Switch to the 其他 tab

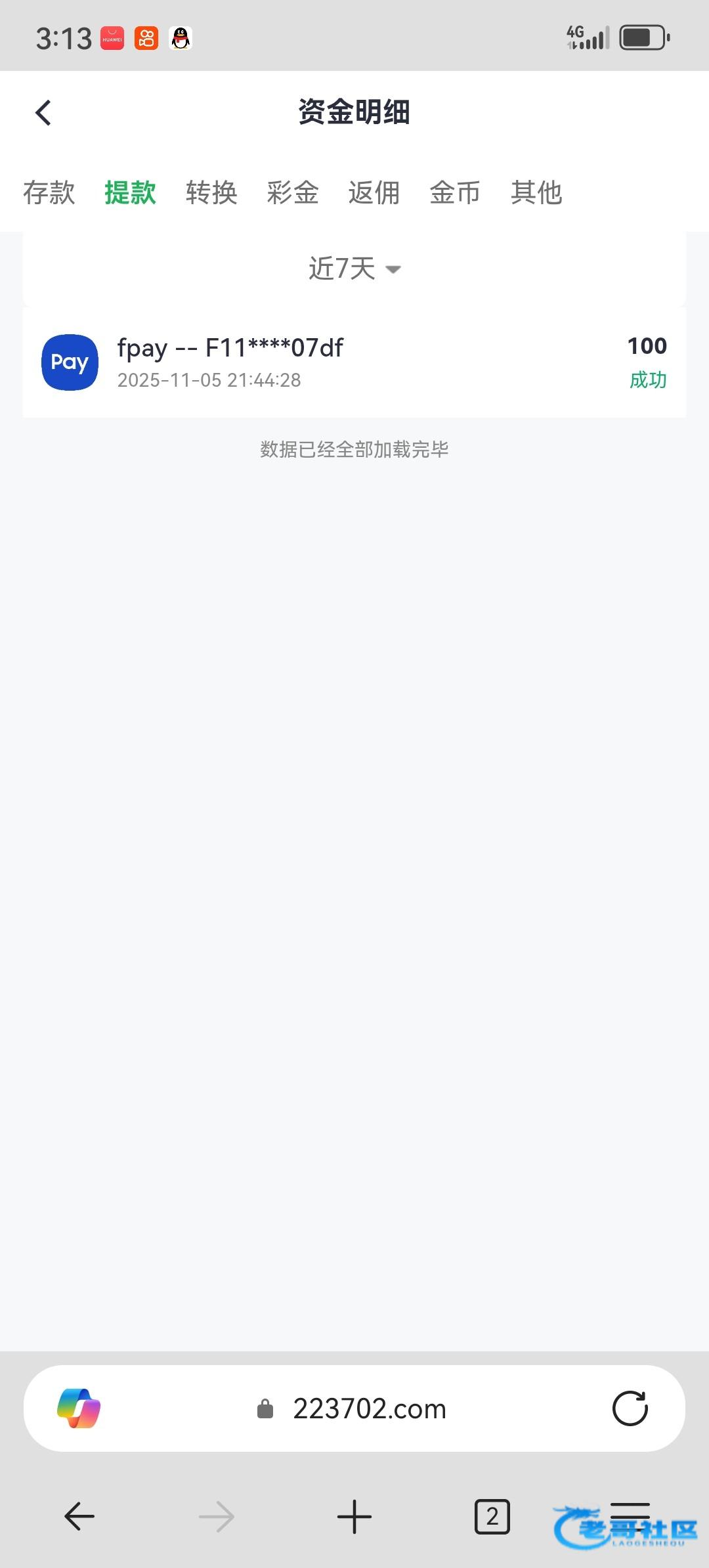click(536, 193)
